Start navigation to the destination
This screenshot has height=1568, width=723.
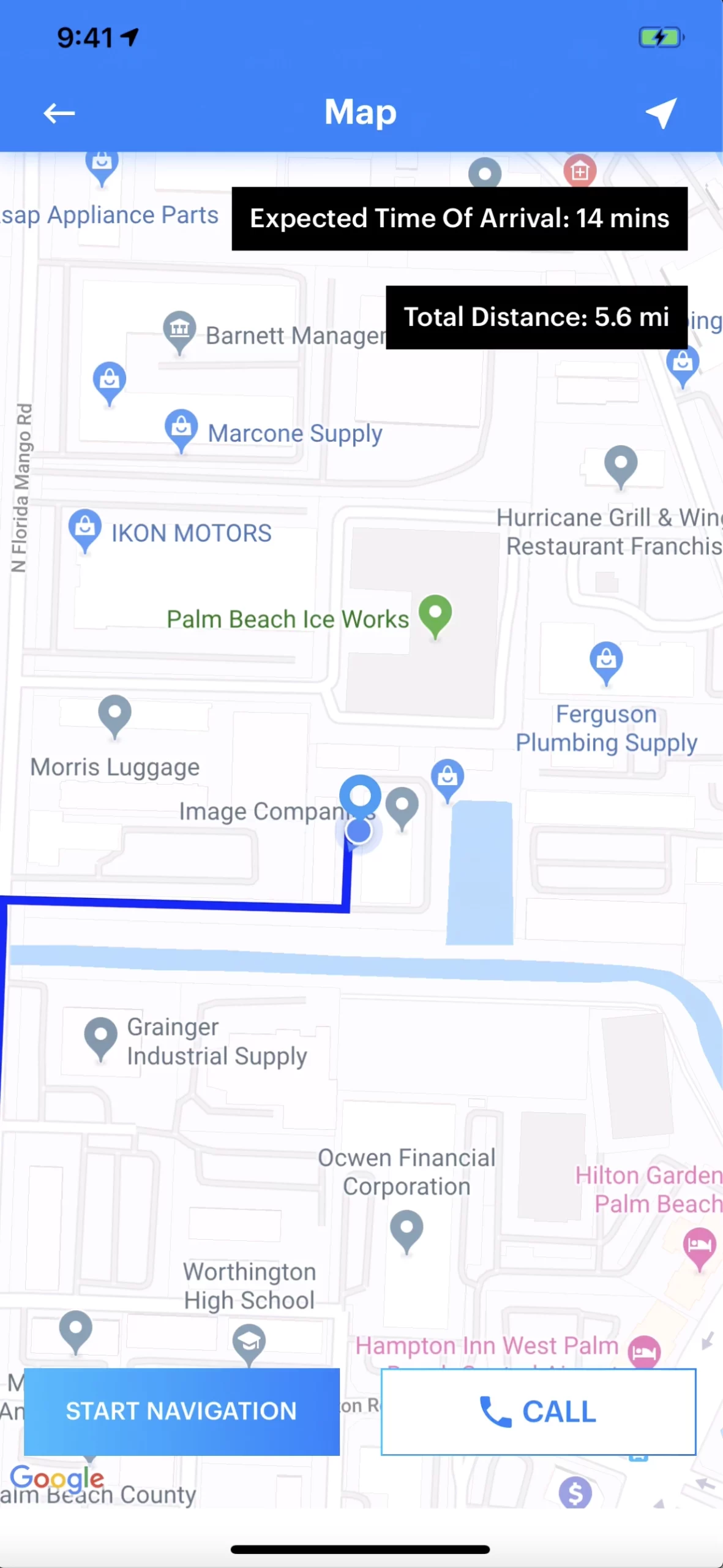(182, 1411)
